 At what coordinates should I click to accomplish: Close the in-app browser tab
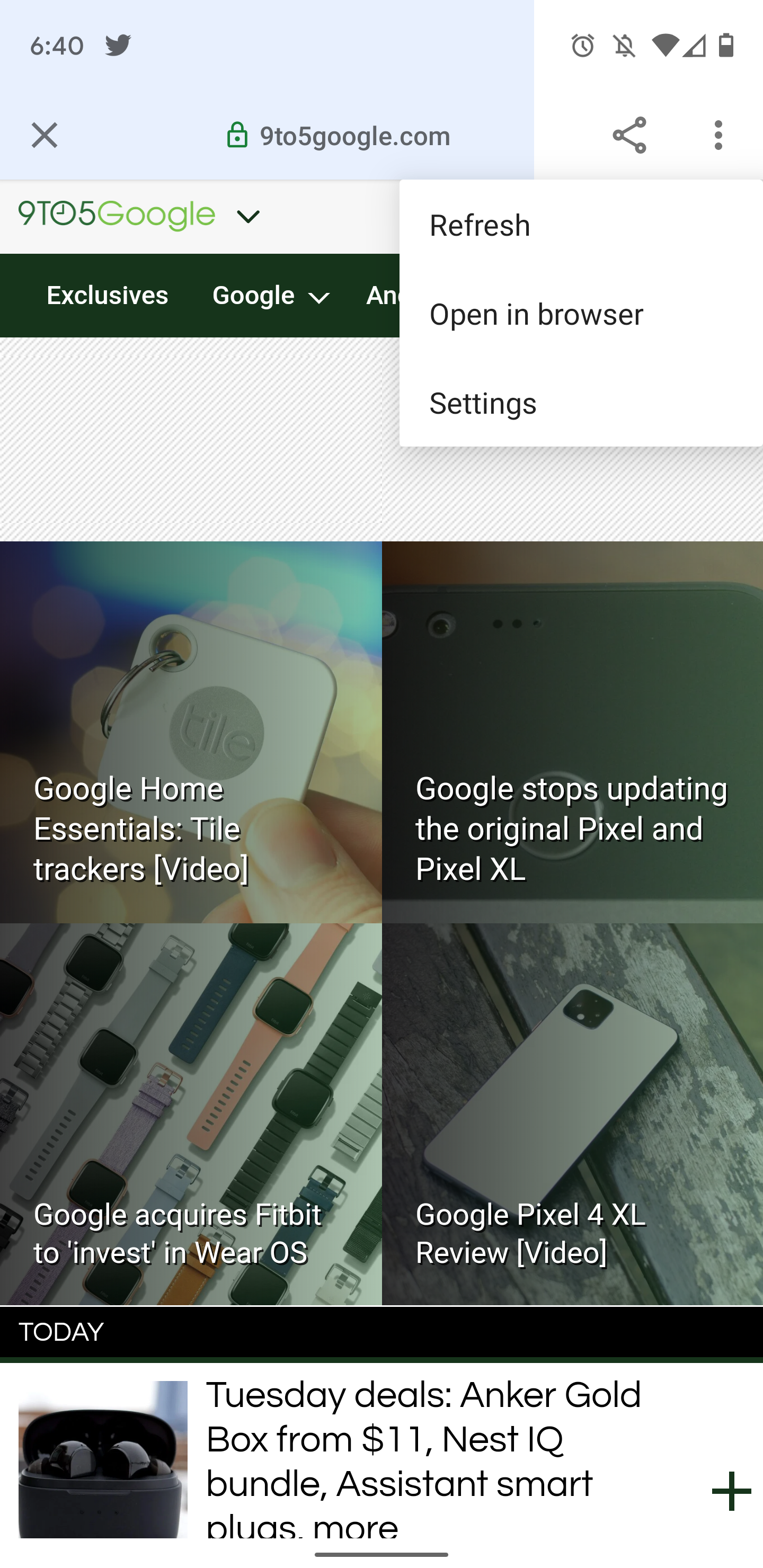[x=45, y=135]
